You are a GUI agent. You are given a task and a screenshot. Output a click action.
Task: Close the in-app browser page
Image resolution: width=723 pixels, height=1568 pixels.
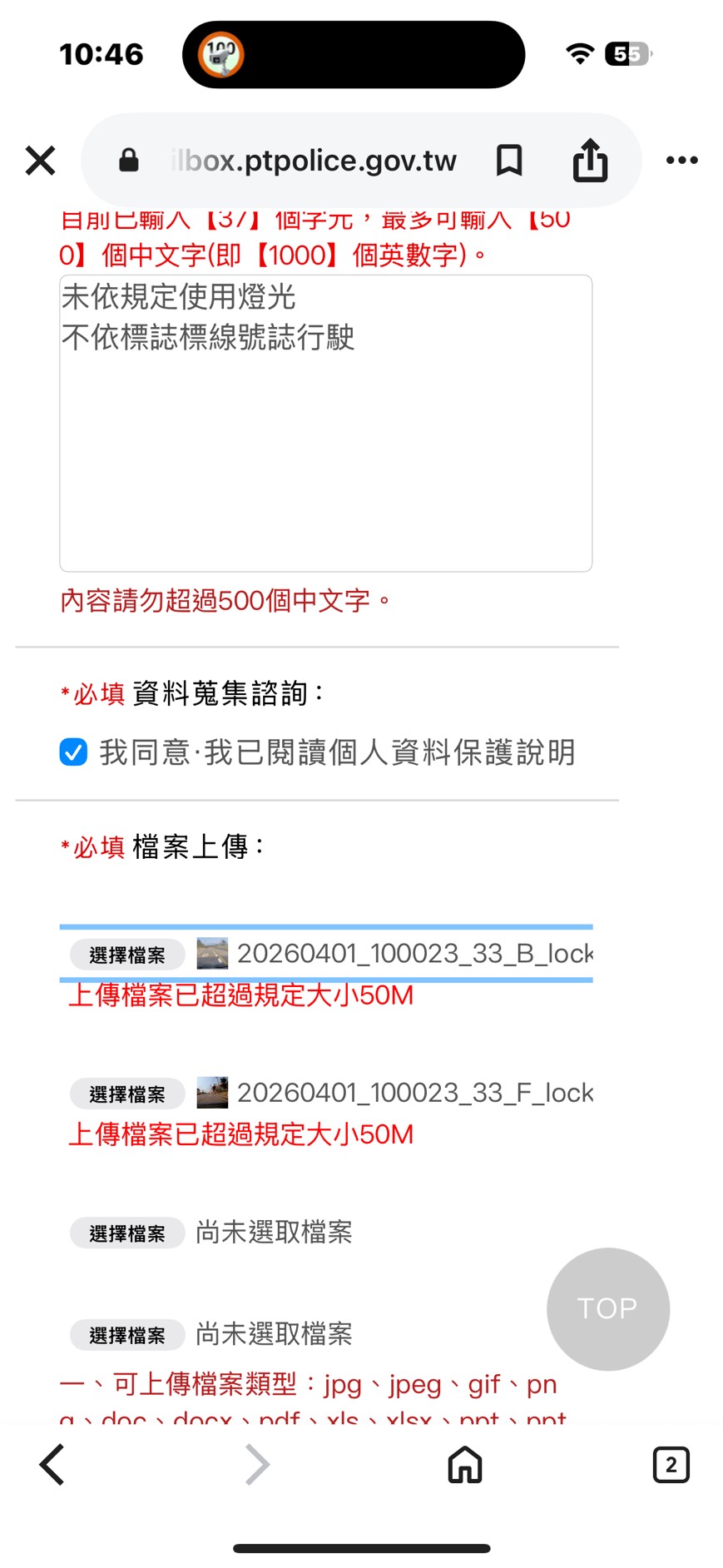[x=40, y=161]
